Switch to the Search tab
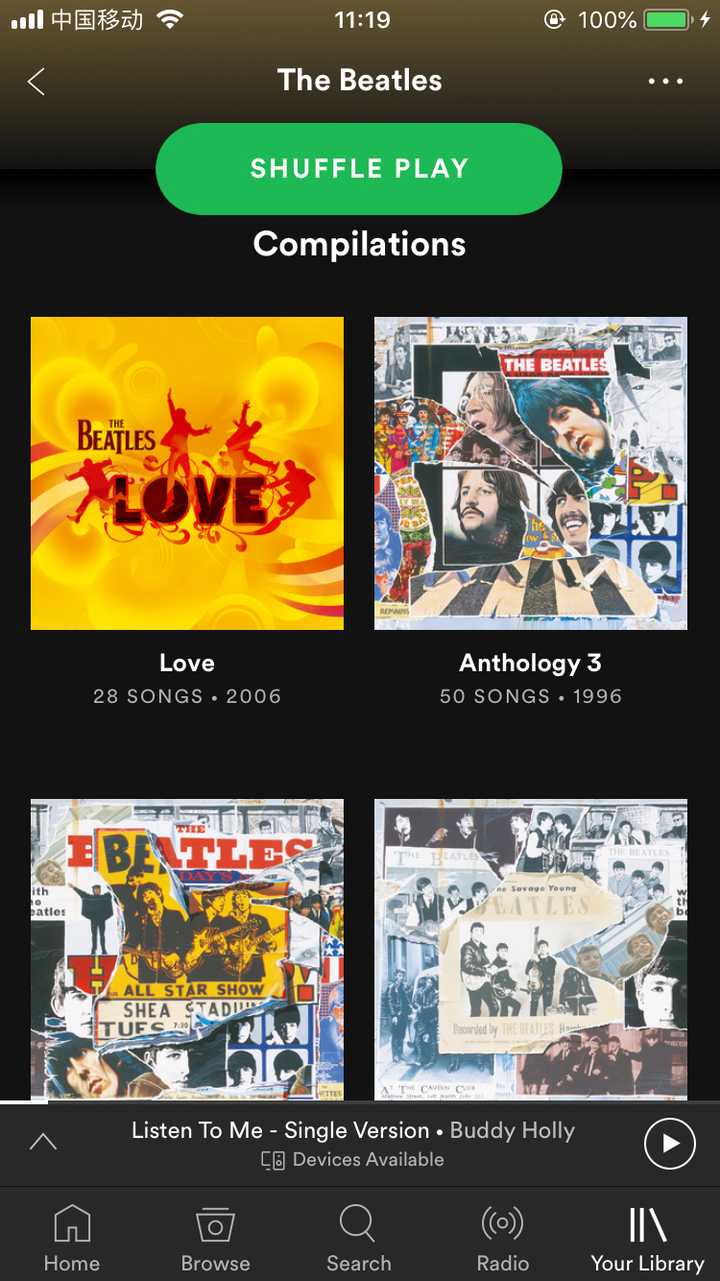Viewport: 720px width, 1281px height. 358,1238
